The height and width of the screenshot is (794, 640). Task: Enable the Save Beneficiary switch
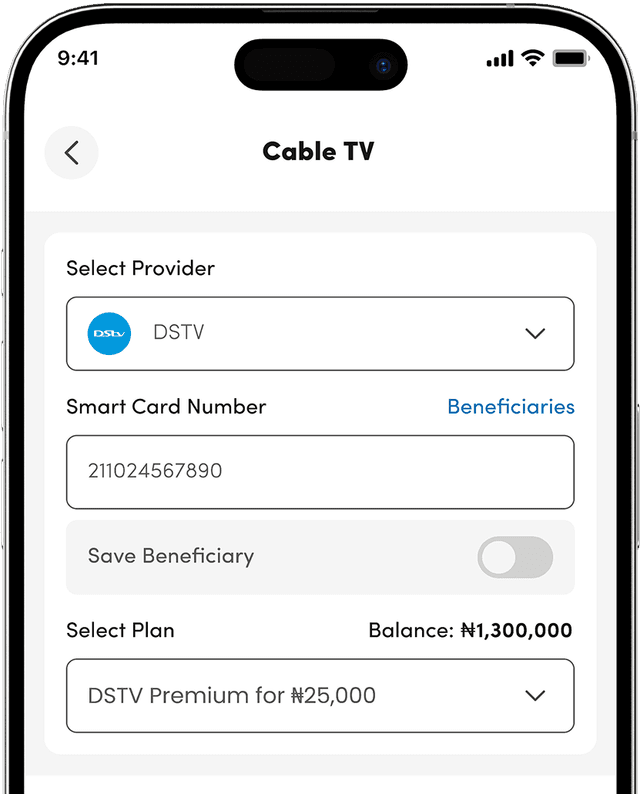click(515, 557)
